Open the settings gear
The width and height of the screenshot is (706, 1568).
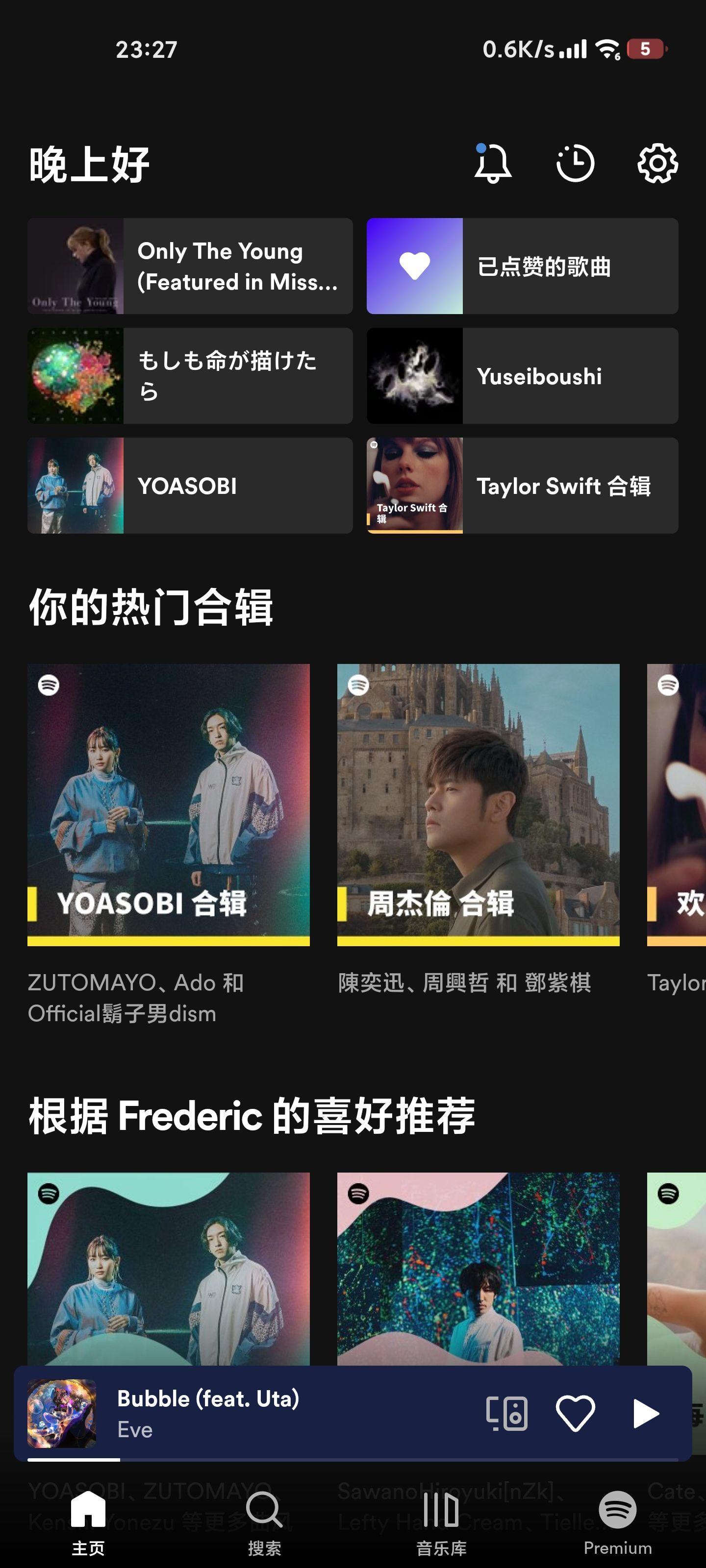657,163
